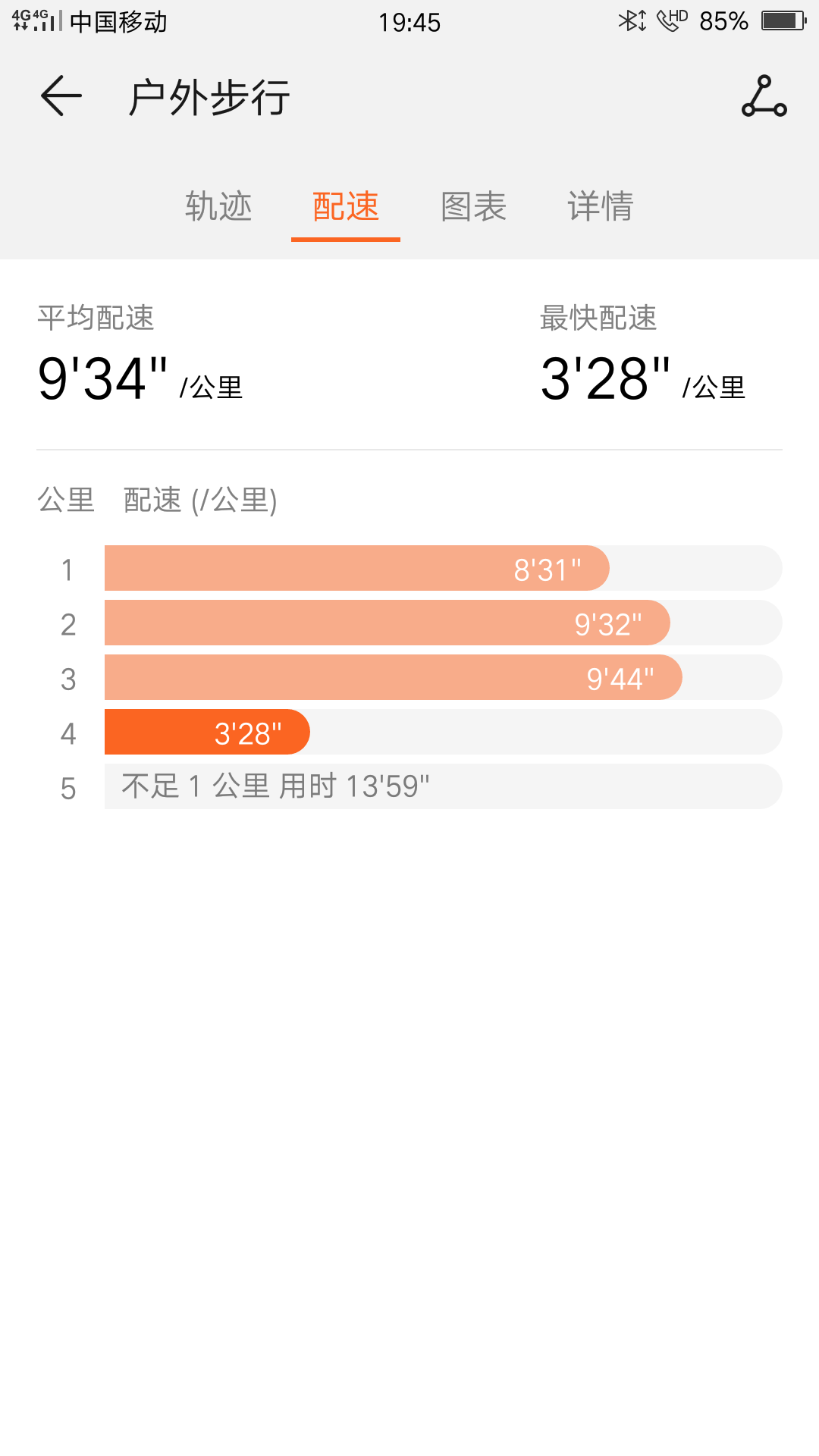This screenshot has height=1456, width=819.
Task: Click the highlighted 配速 tab
Action: [345, 206]
